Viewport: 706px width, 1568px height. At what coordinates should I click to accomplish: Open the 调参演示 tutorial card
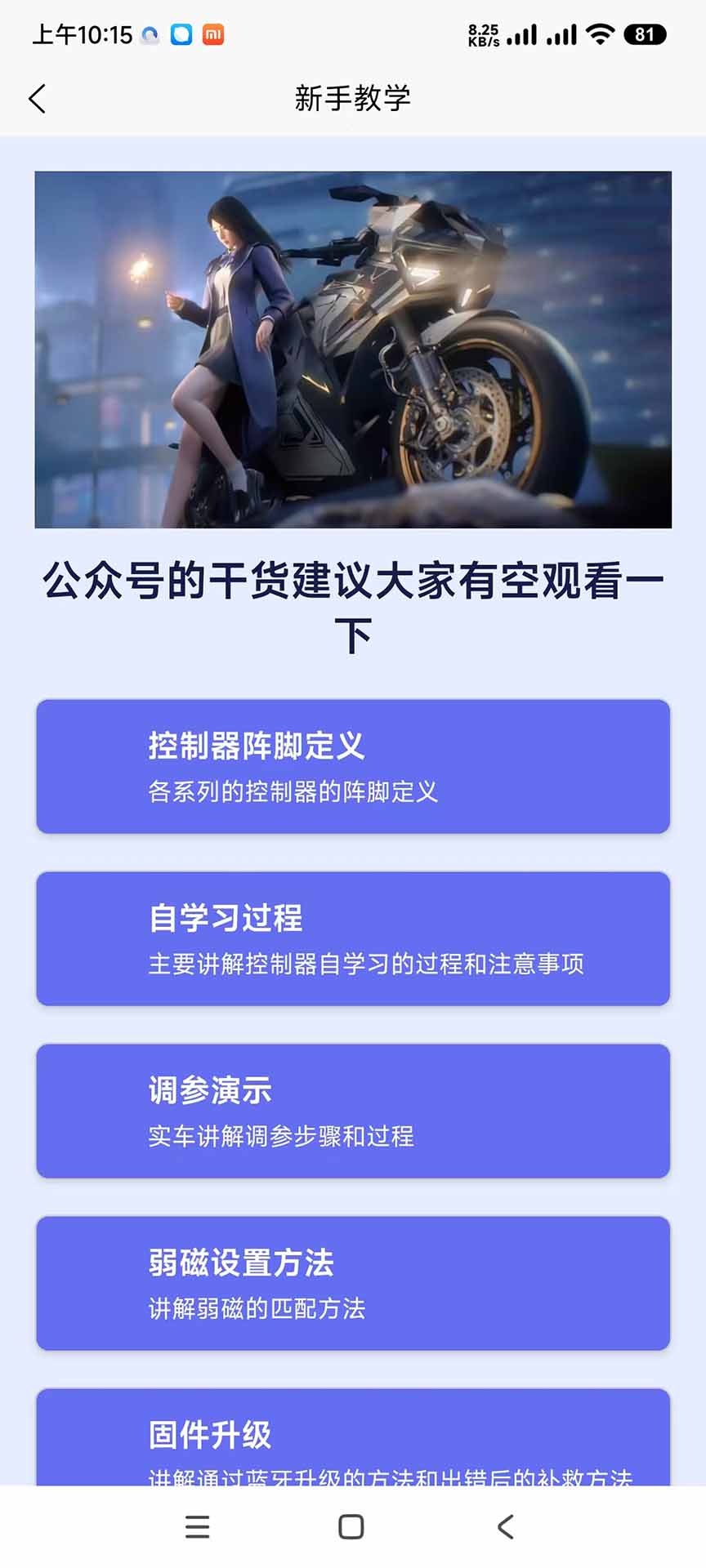352,1111
